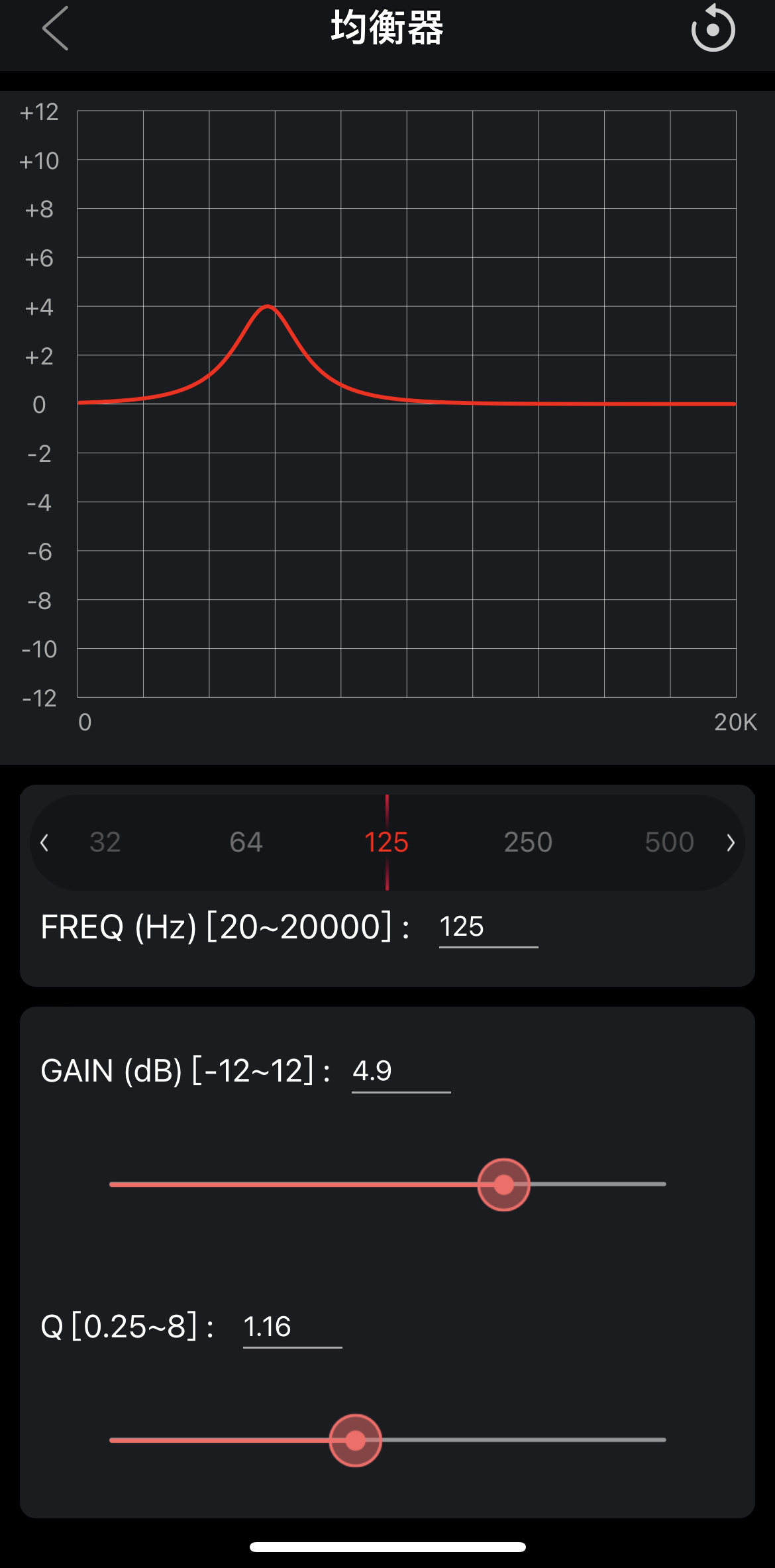Edit the FREQ (Hz) value field

(x=488, y=927)
